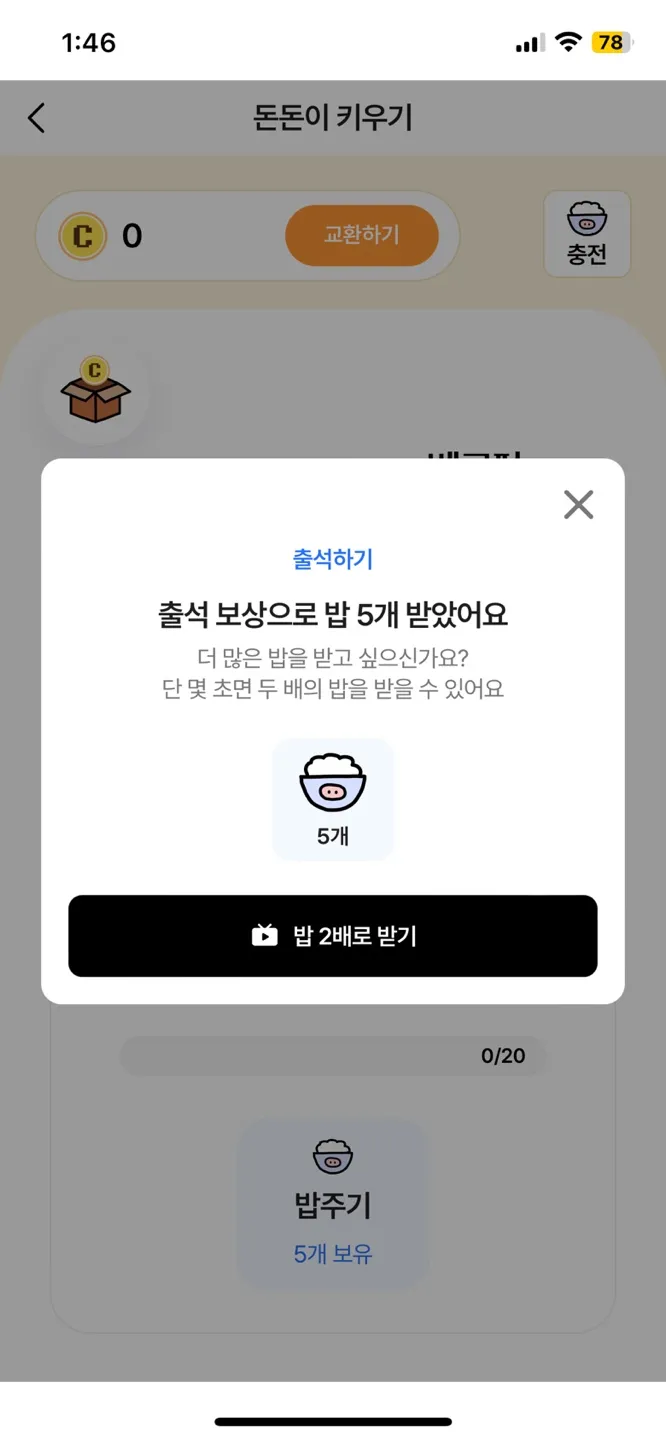Open the coin box icon
Screen dimensions: 666x1440
(x=95, y=392)
